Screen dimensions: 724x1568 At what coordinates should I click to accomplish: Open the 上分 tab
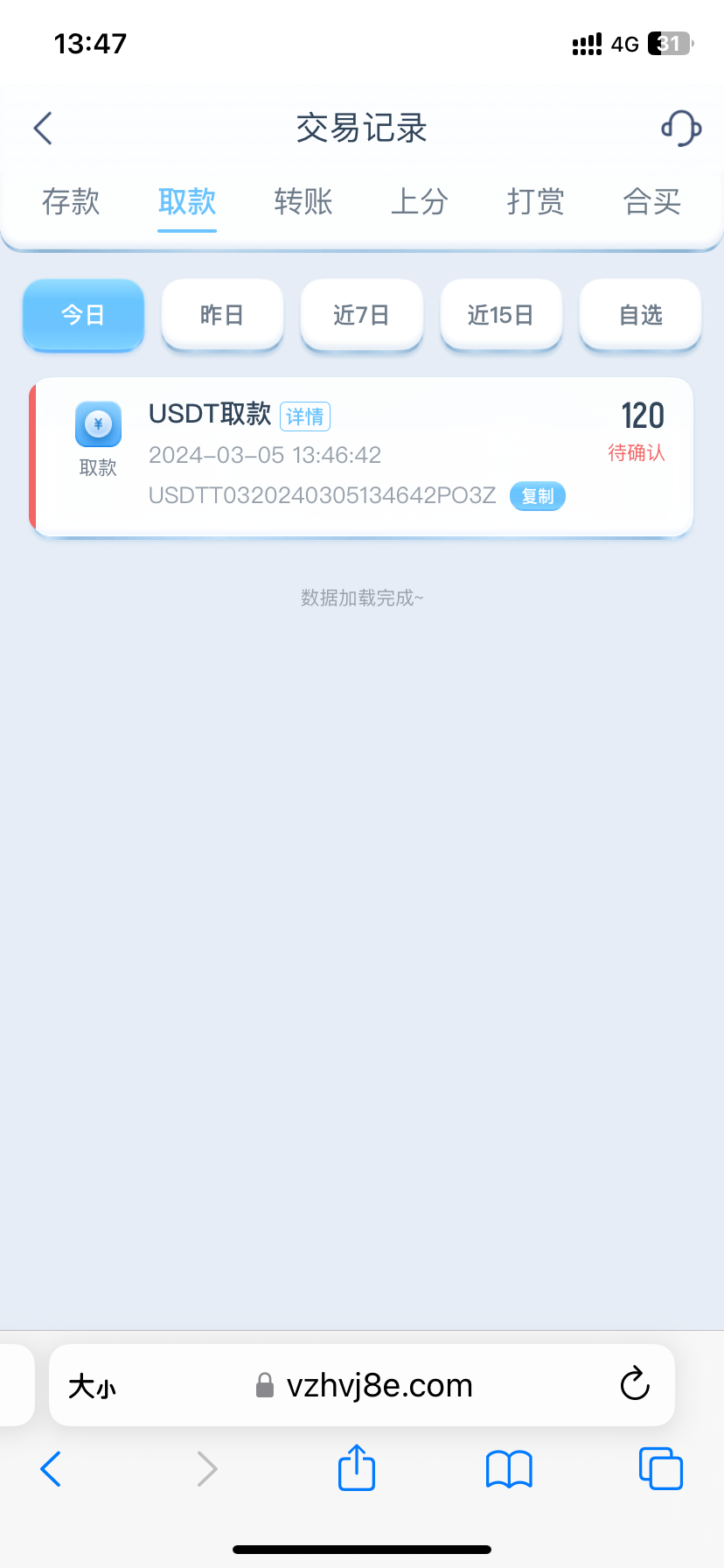tap(419, 202)
